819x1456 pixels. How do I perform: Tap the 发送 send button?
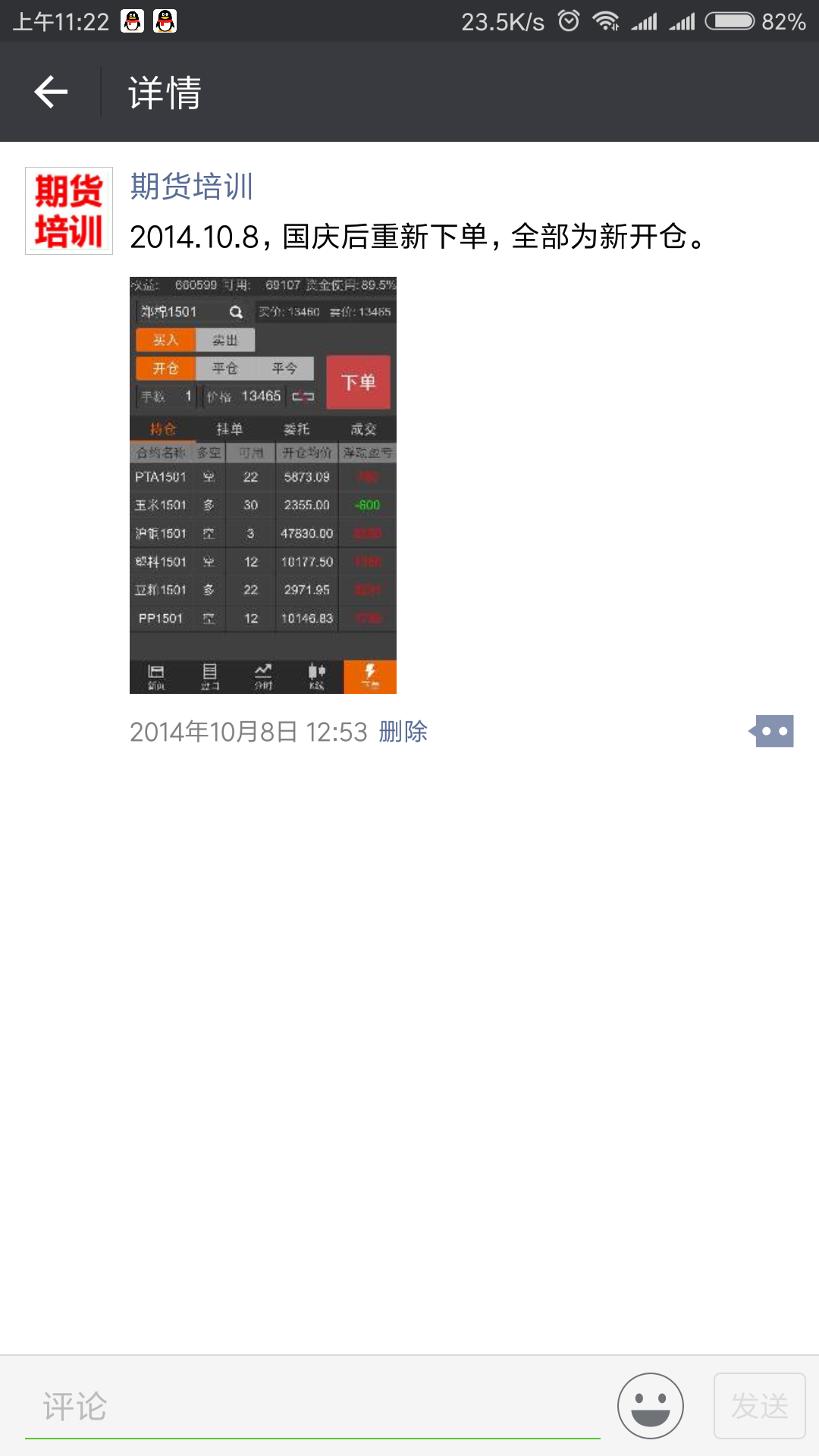point(760,1406)
